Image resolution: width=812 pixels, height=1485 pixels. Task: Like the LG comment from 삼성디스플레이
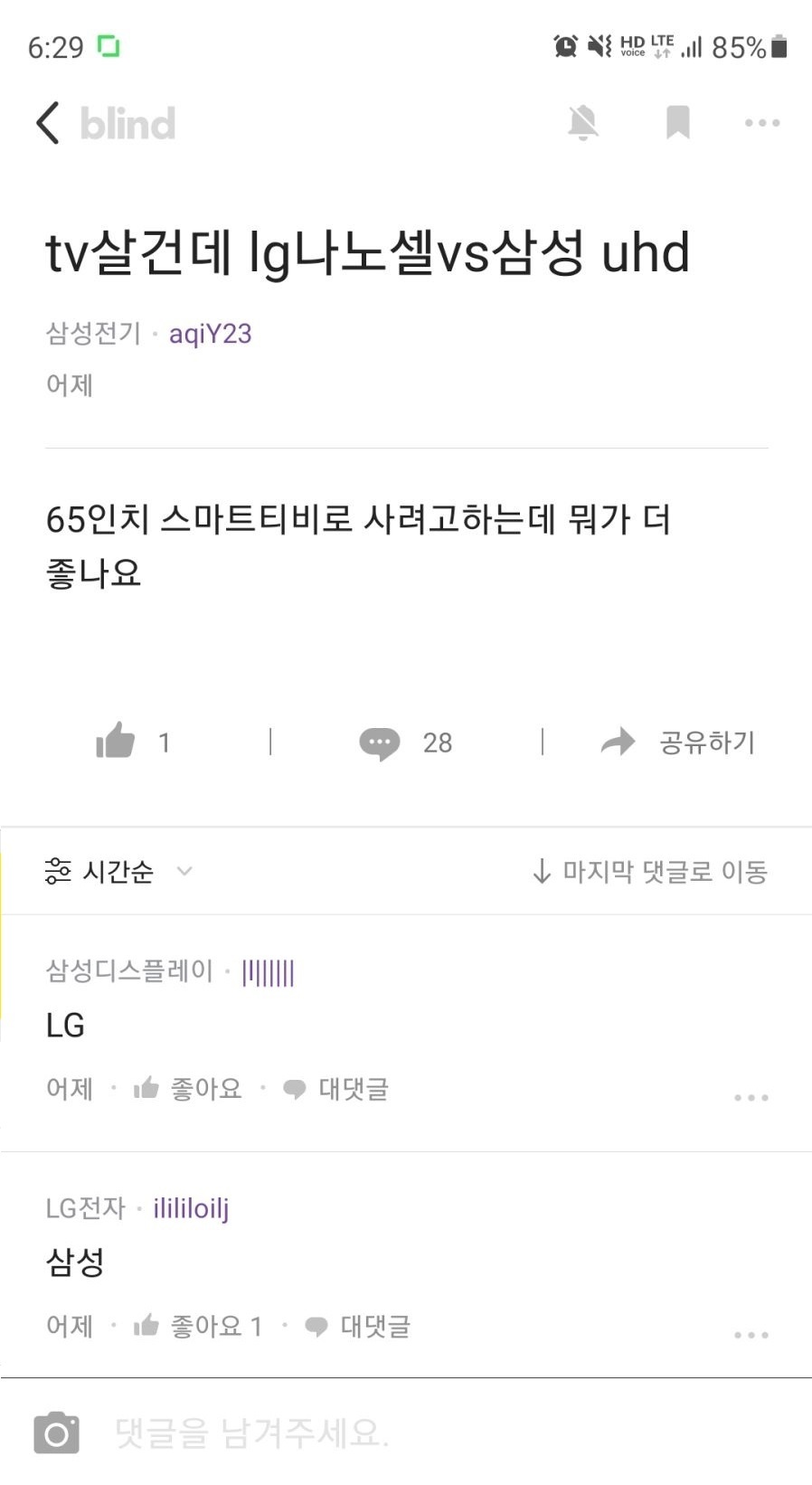[x=188, y=1088]
